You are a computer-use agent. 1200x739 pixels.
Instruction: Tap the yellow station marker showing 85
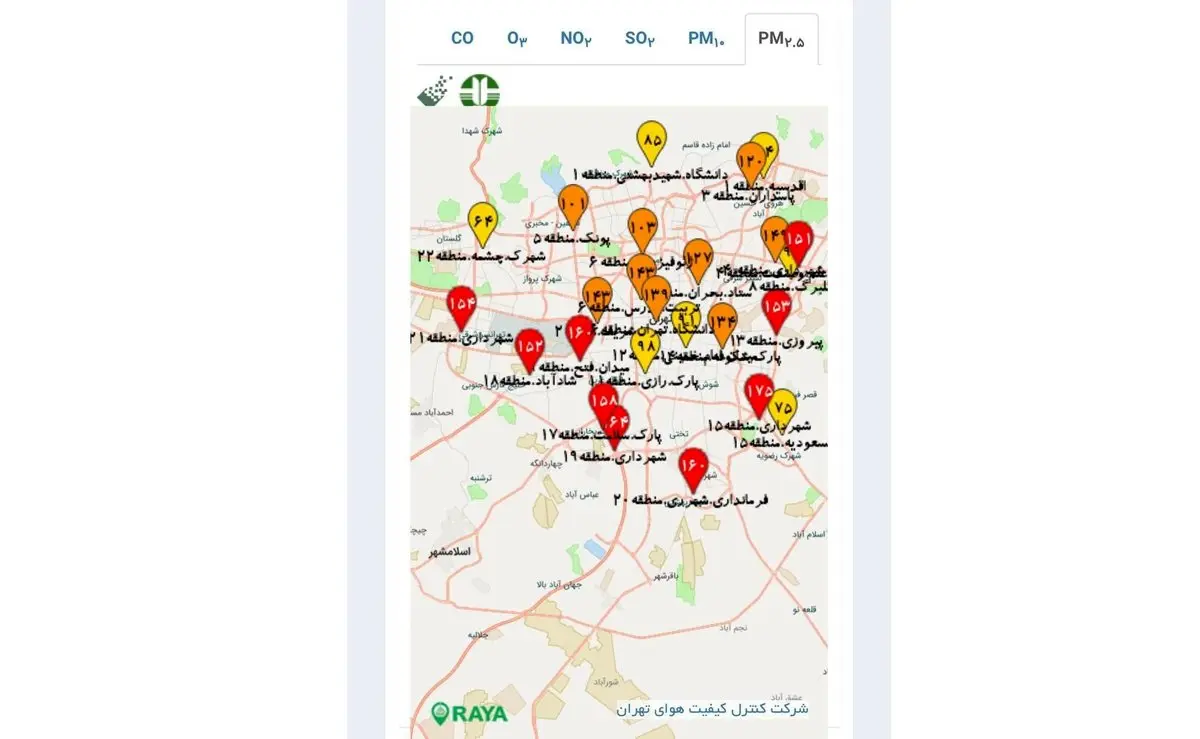[x=652, y=141]
